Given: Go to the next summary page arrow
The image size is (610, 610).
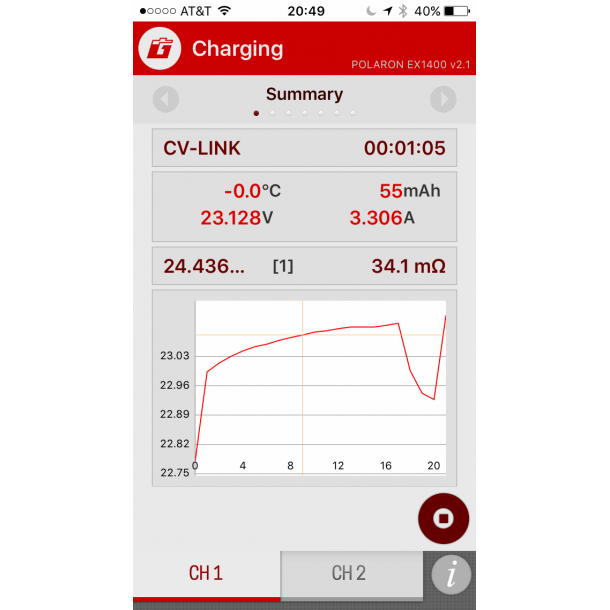Looking at the screenshot, I should tap(443, 99).
